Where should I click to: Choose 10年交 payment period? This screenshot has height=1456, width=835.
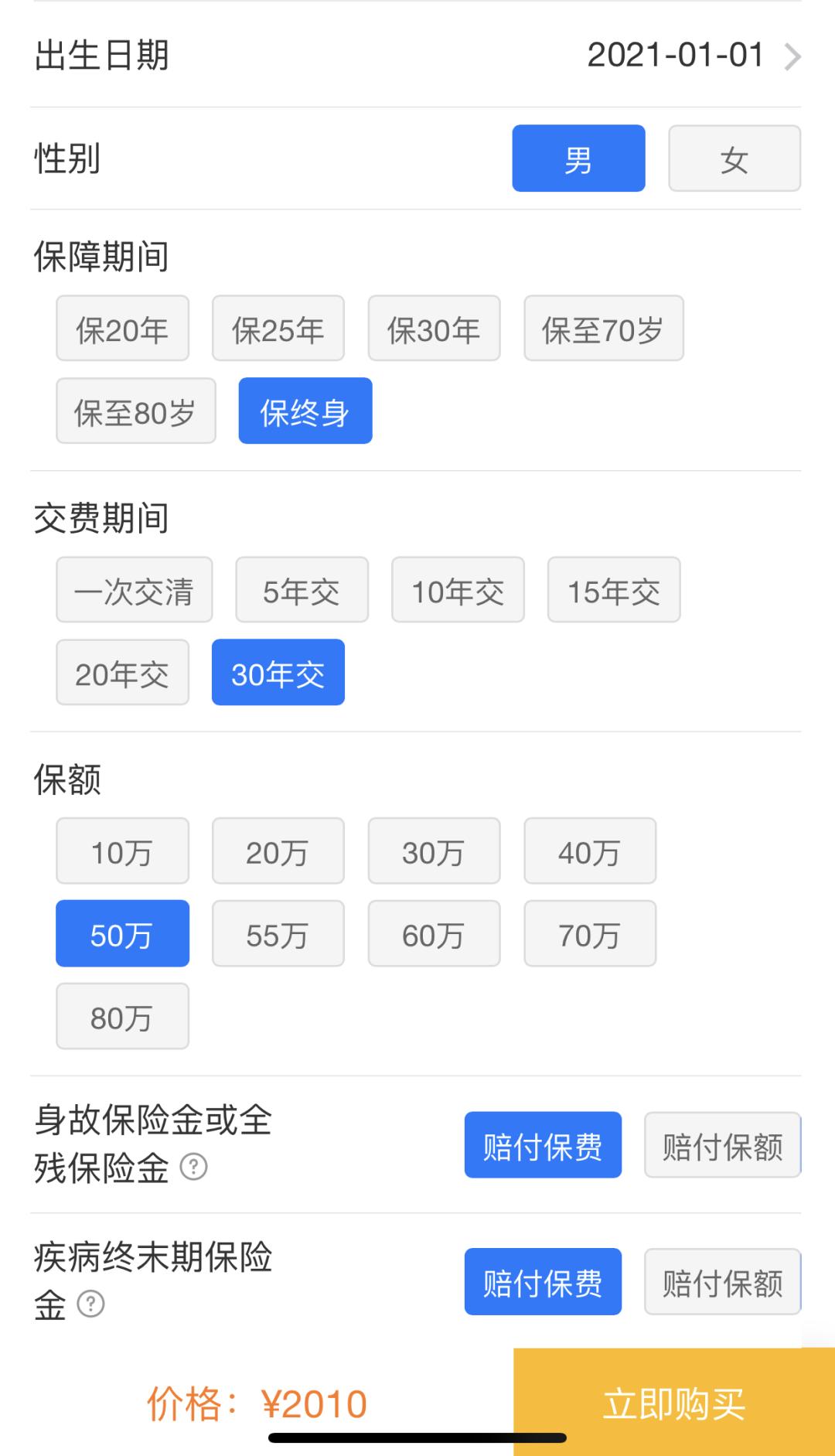click(x=457, y=590)
